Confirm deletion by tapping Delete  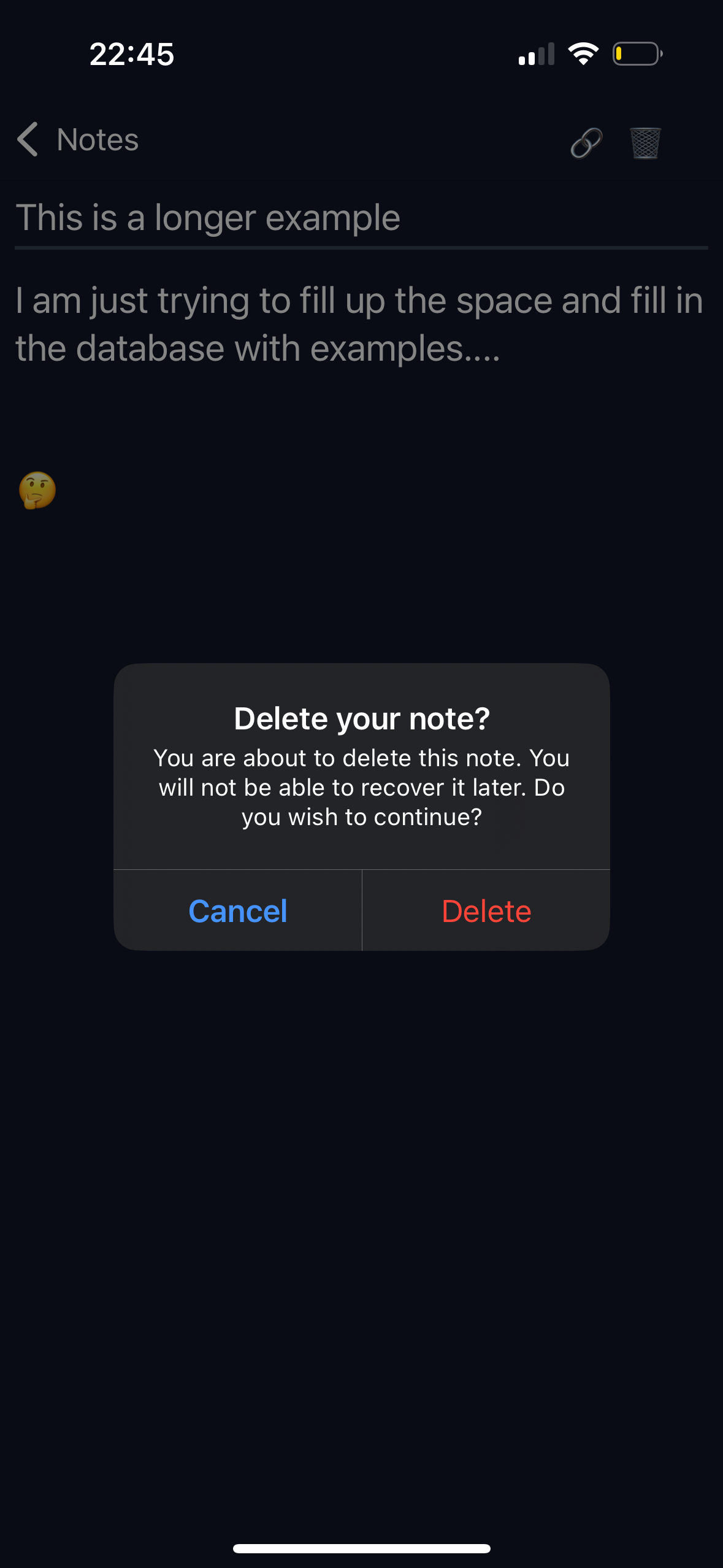pos(486,911)
